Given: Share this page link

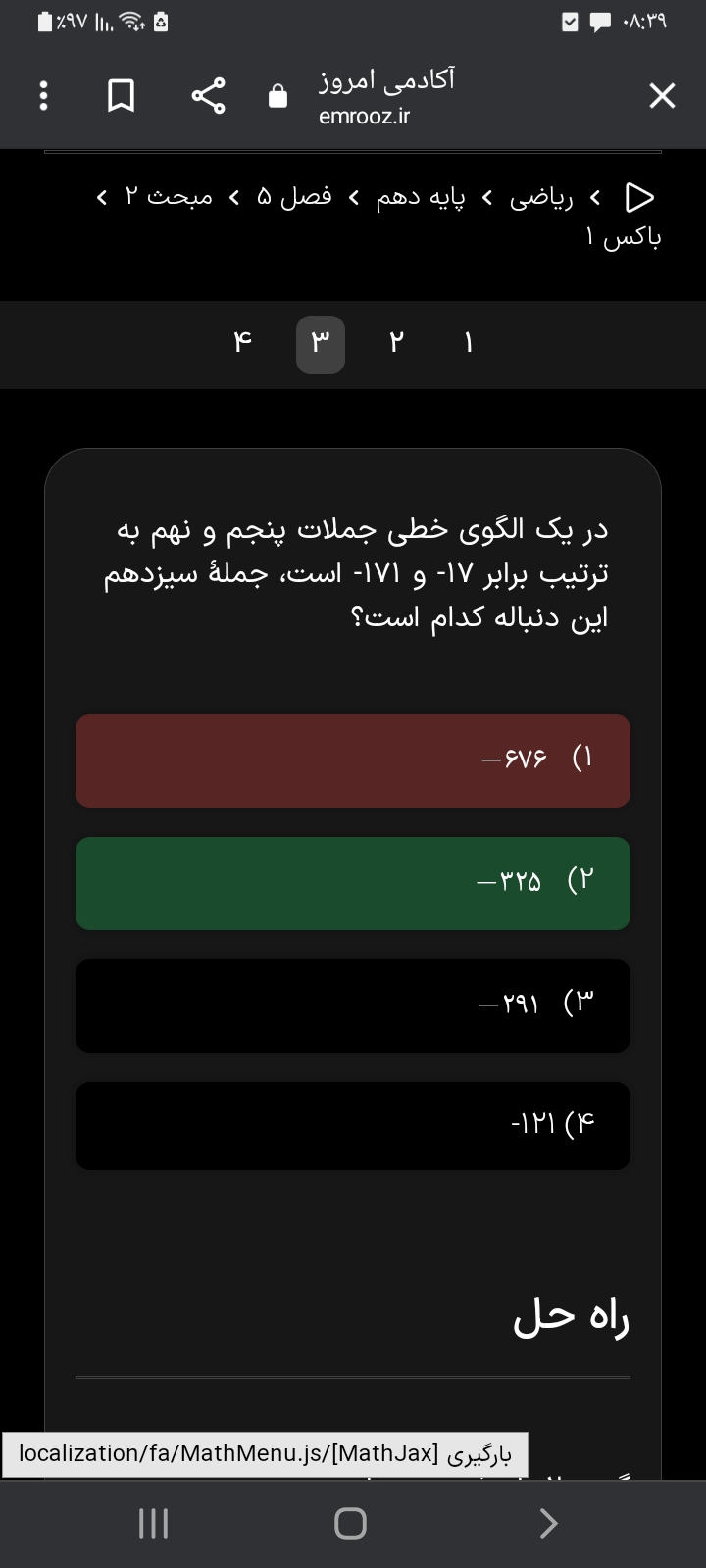Looking at the screenshot, I should coord(208,96).
